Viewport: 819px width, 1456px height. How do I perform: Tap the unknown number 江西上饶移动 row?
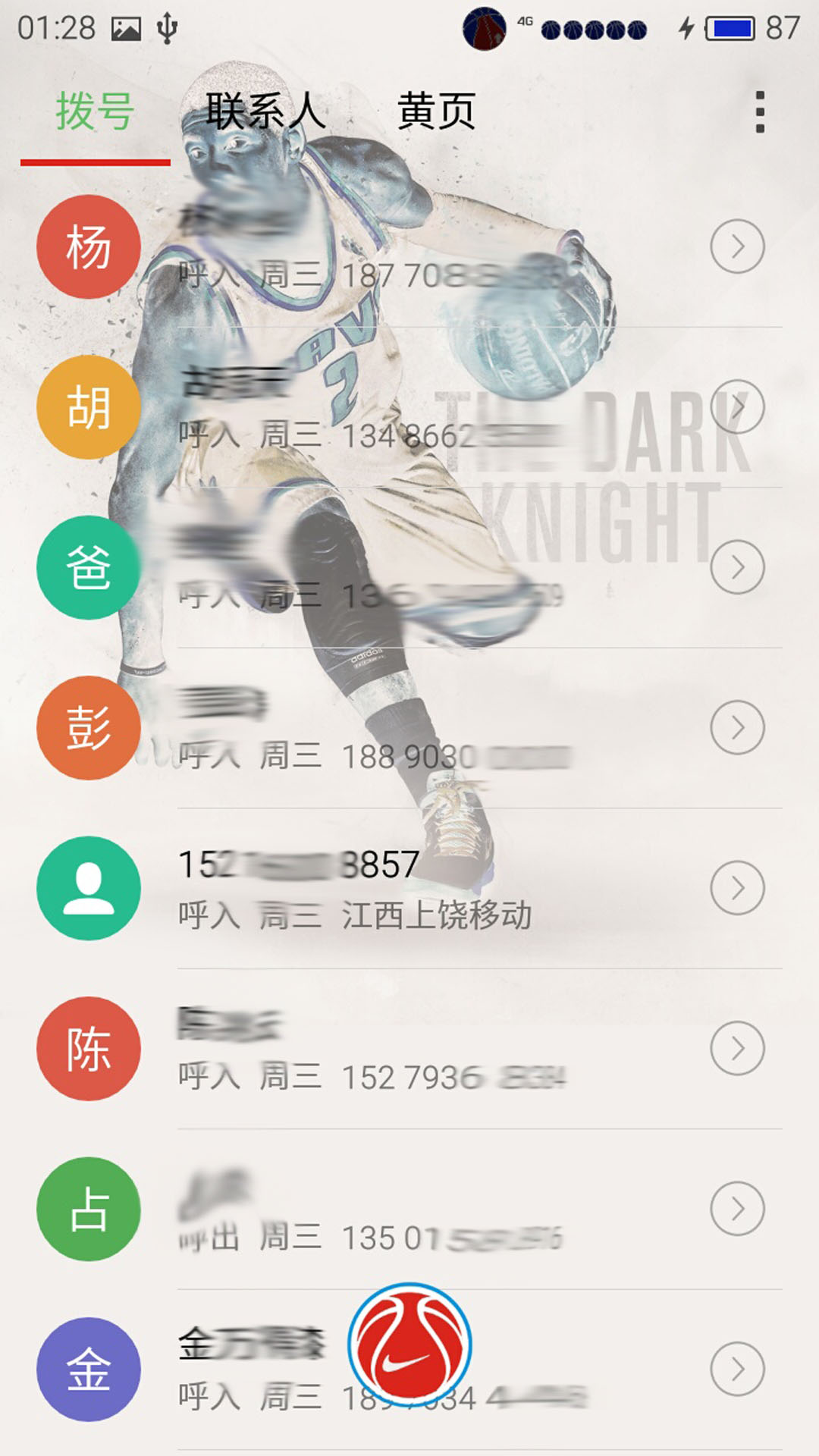[x=409, y=888]
